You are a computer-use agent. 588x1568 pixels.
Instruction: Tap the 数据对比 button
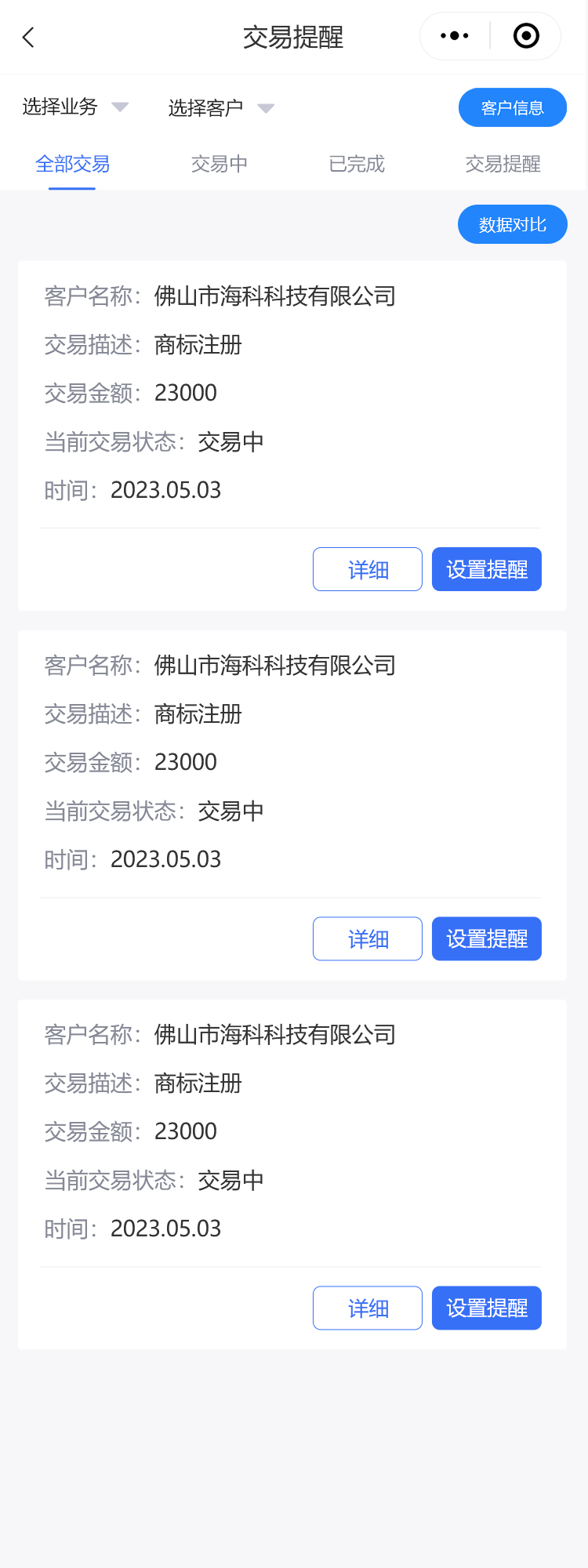[512, 224]
